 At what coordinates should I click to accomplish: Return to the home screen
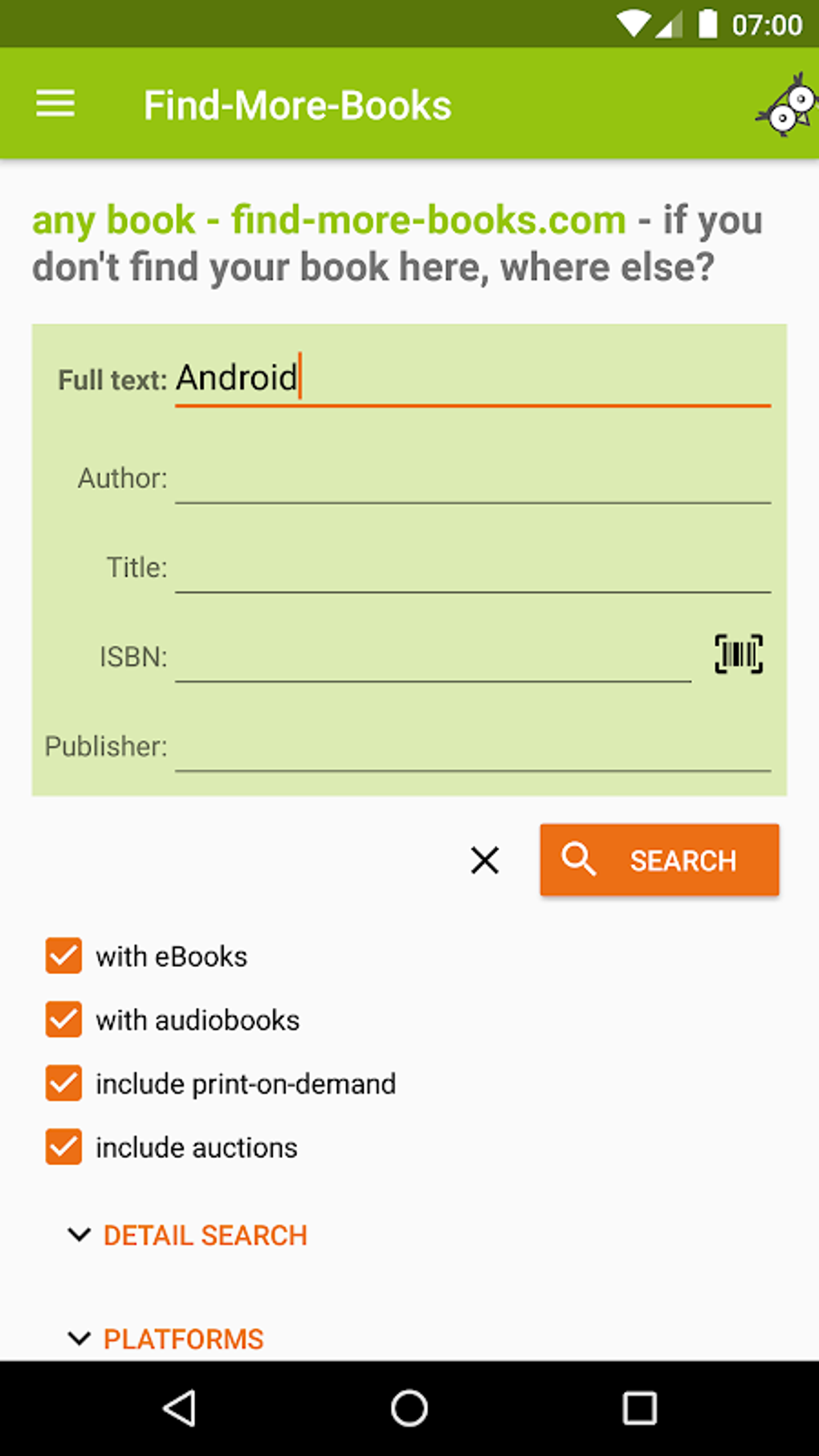[x=409, y=1408]
